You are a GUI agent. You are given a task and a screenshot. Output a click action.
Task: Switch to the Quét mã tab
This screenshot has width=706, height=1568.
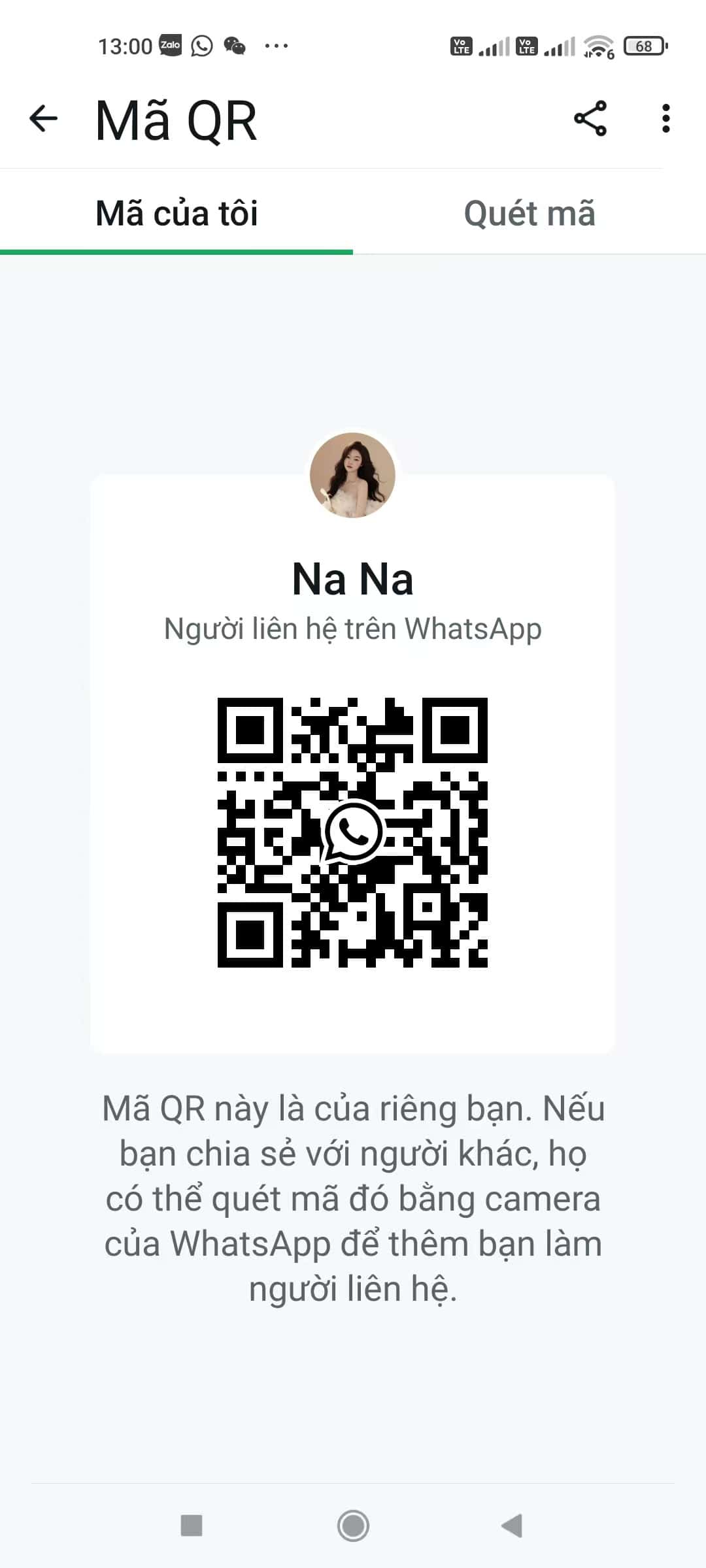pos(529,214)
